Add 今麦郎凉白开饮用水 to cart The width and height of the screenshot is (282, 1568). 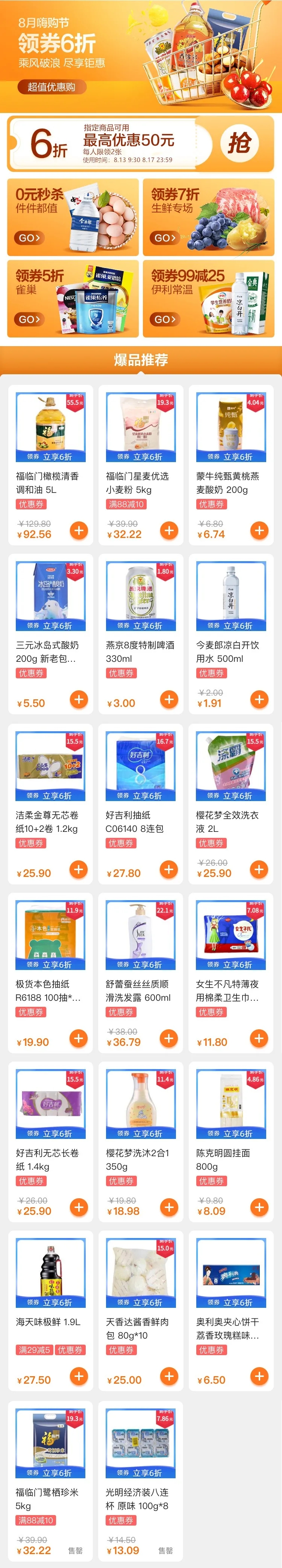pos(259,699)
